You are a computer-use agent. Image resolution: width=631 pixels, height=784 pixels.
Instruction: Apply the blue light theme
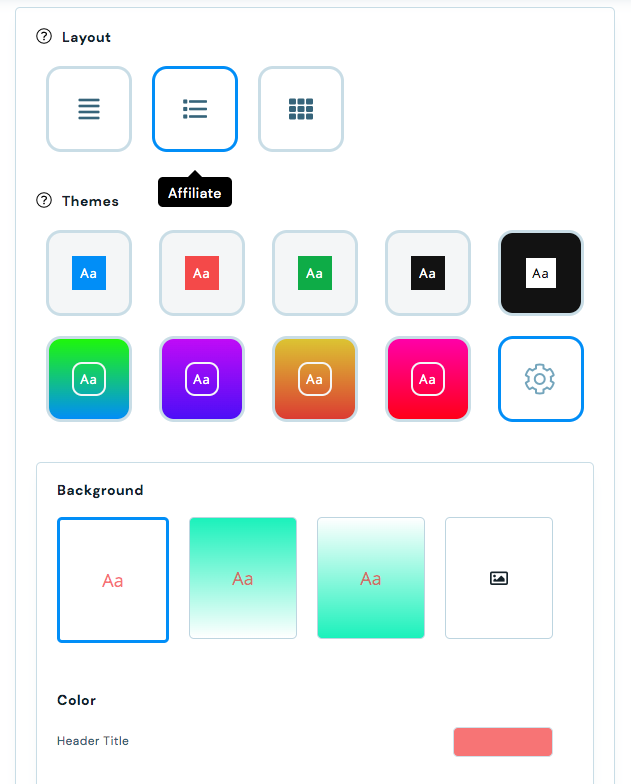click(x=89, y=273)
